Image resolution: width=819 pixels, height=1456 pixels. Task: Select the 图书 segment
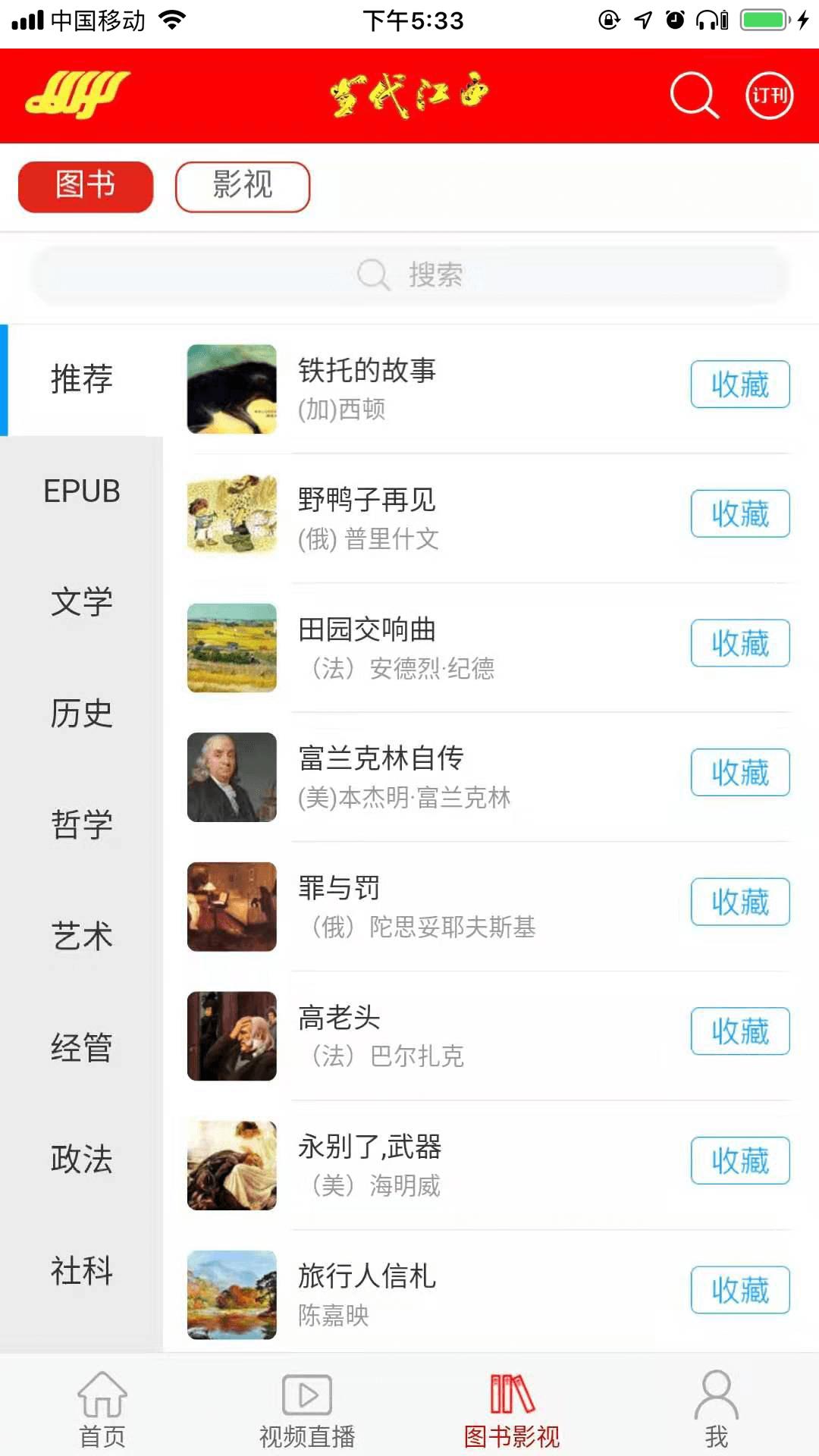pos(86,187)
